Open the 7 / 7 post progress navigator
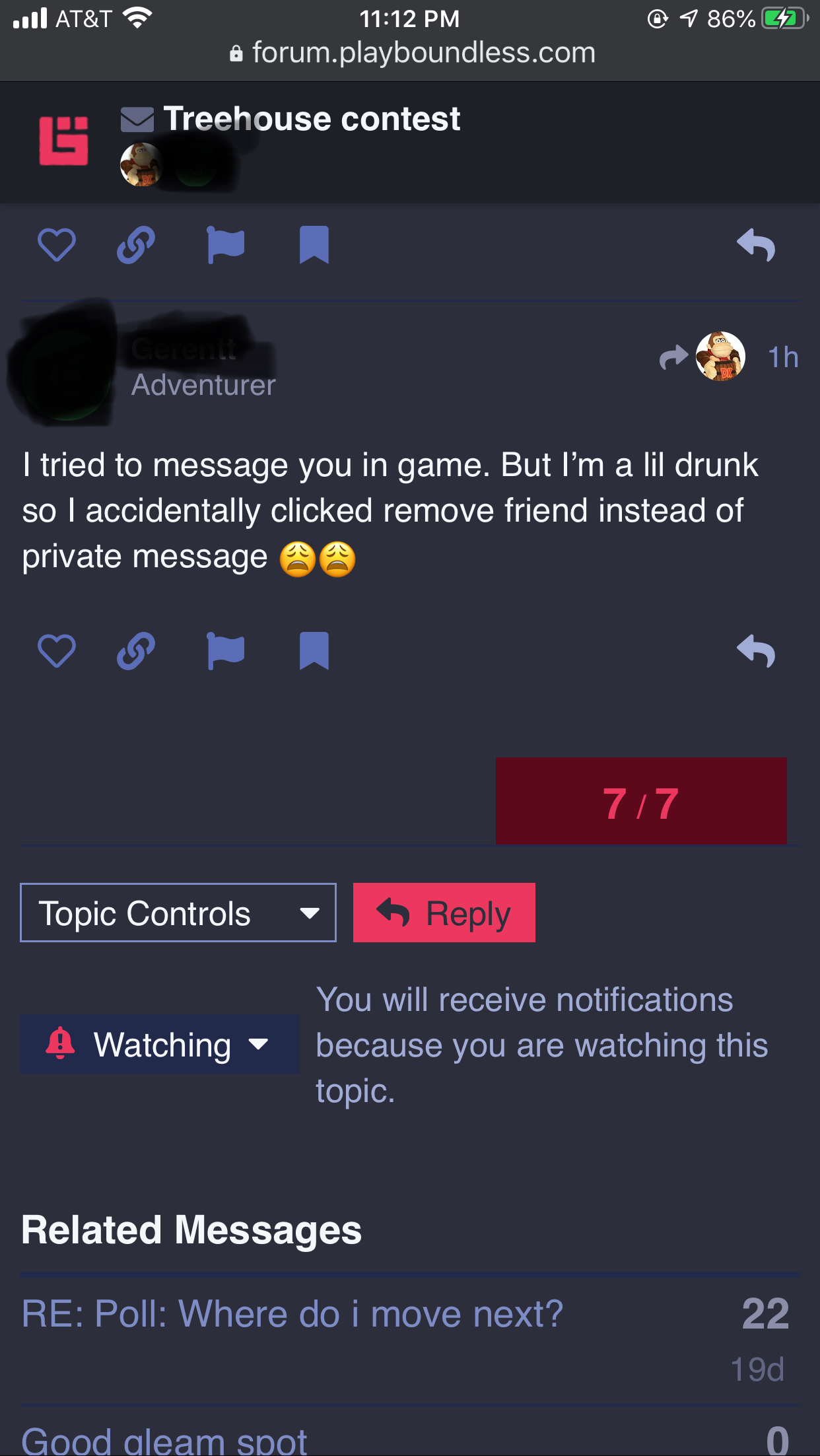The width and height of the screenshot is (820, 1456). point(640,802)
